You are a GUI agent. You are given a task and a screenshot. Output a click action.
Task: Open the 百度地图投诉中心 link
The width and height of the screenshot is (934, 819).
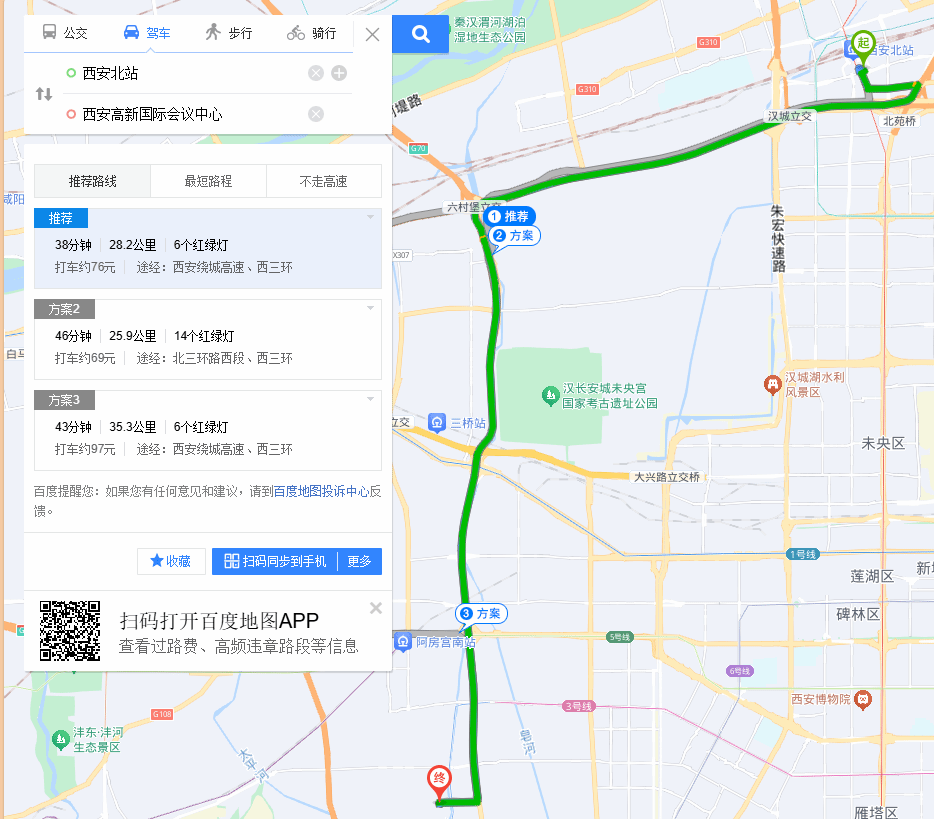(x=320, y=491)
